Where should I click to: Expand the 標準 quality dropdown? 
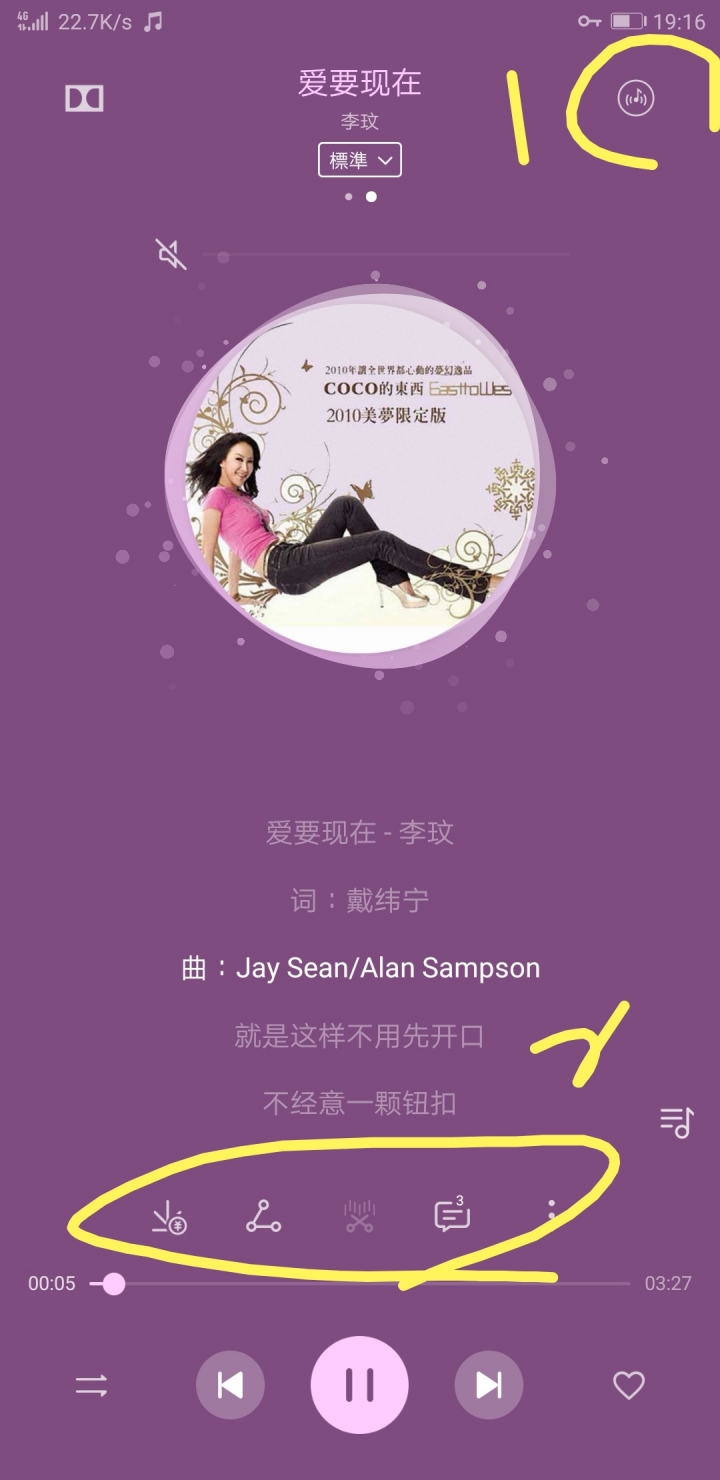pyautogui.click(x=360, y=160)
